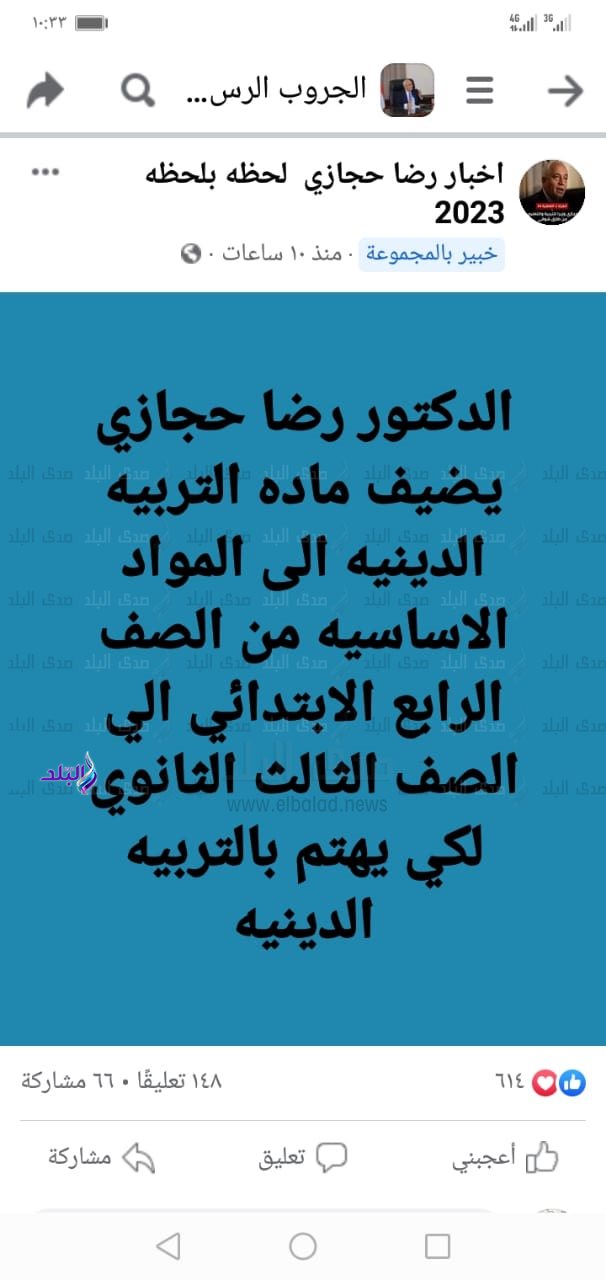This screenshot has width=606, height=1280.
Task: Open search in the group header
Action: [138, 91]
